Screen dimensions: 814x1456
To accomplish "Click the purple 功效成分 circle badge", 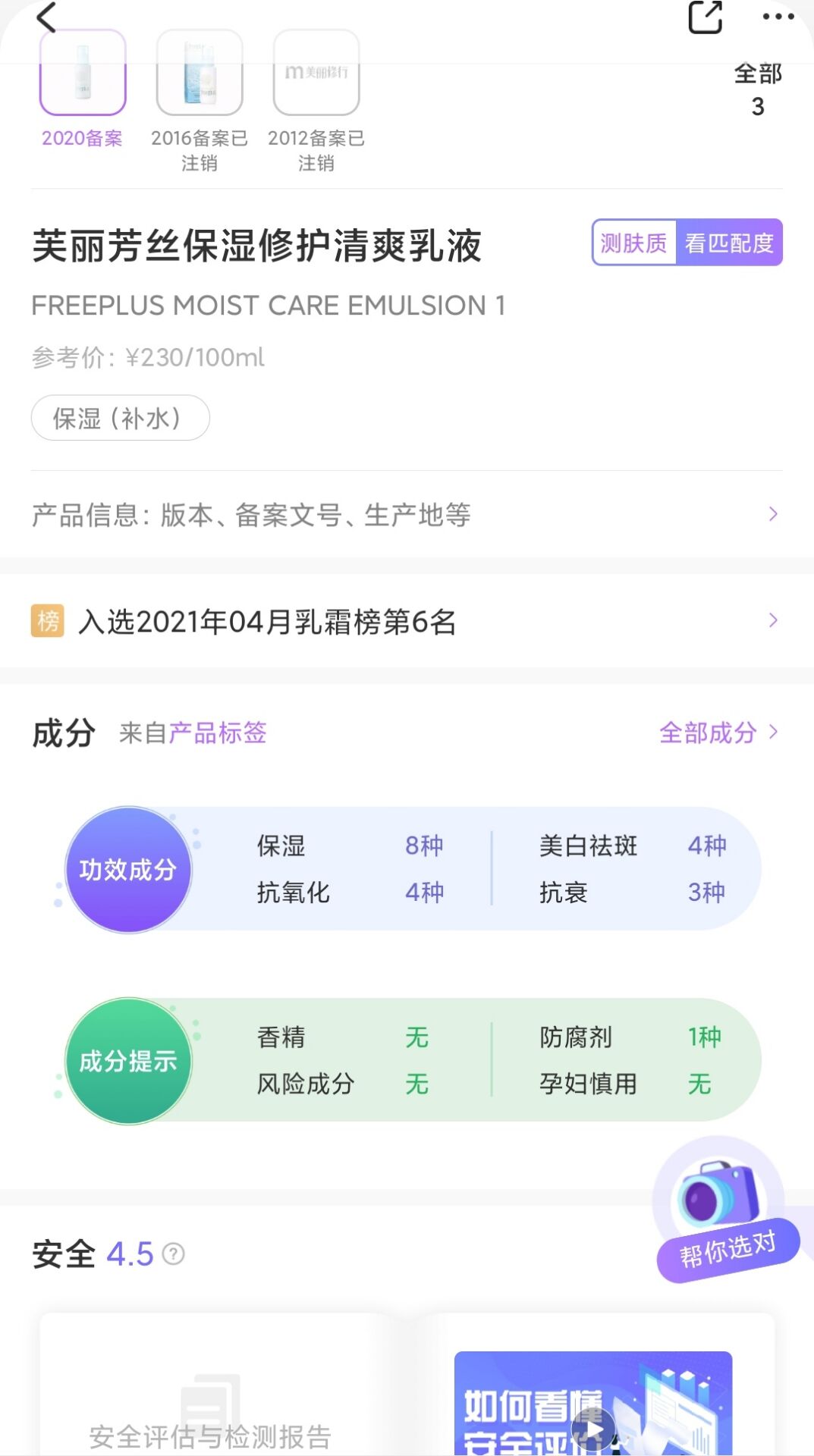I will (x=129, y=870).
